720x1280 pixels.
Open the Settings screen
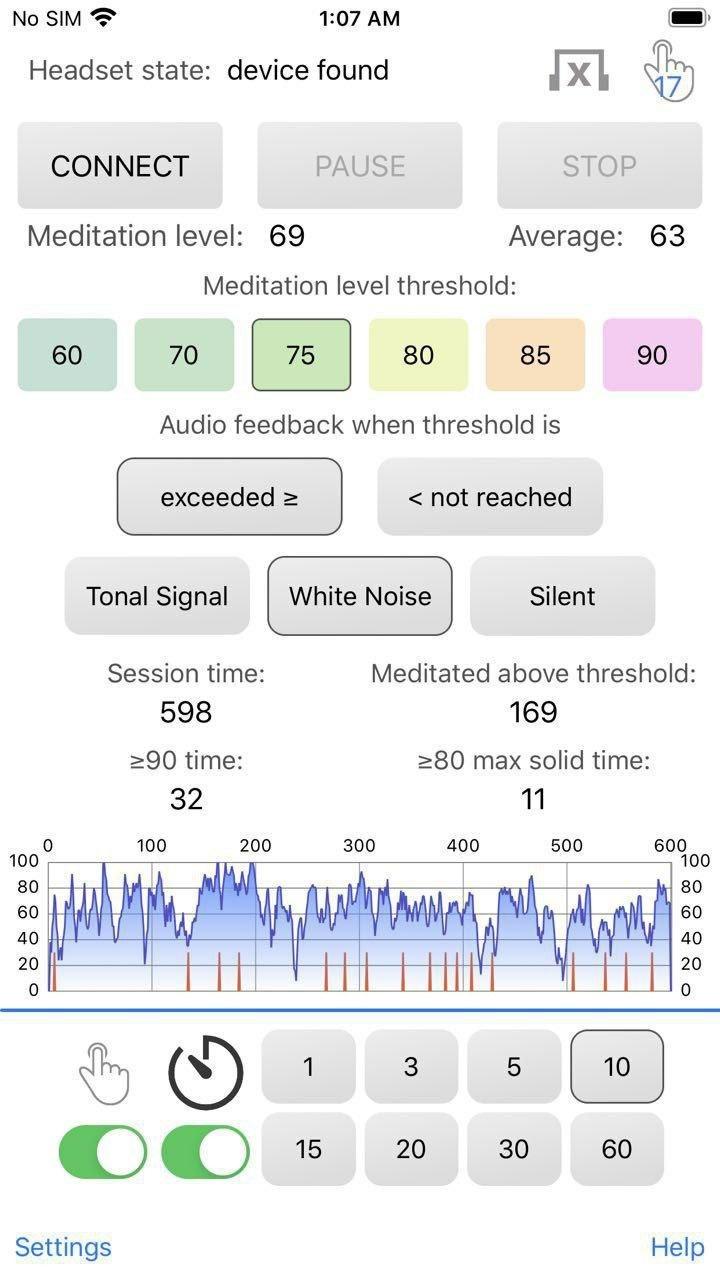click(x=63, y=1246)
